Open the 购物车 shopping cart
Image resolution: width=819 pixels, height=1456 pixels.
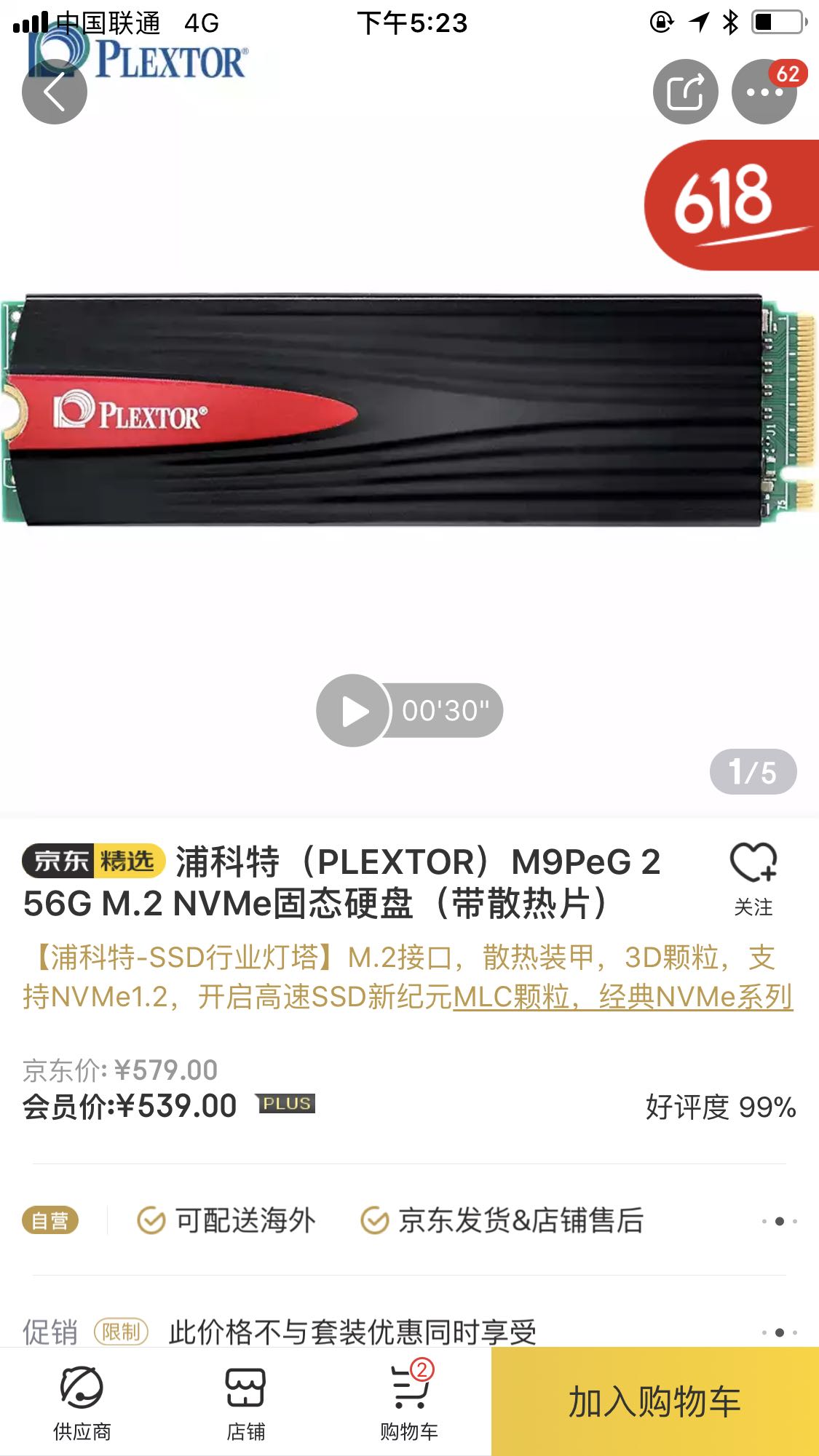pyautogui.click(x=409, y=1402)
